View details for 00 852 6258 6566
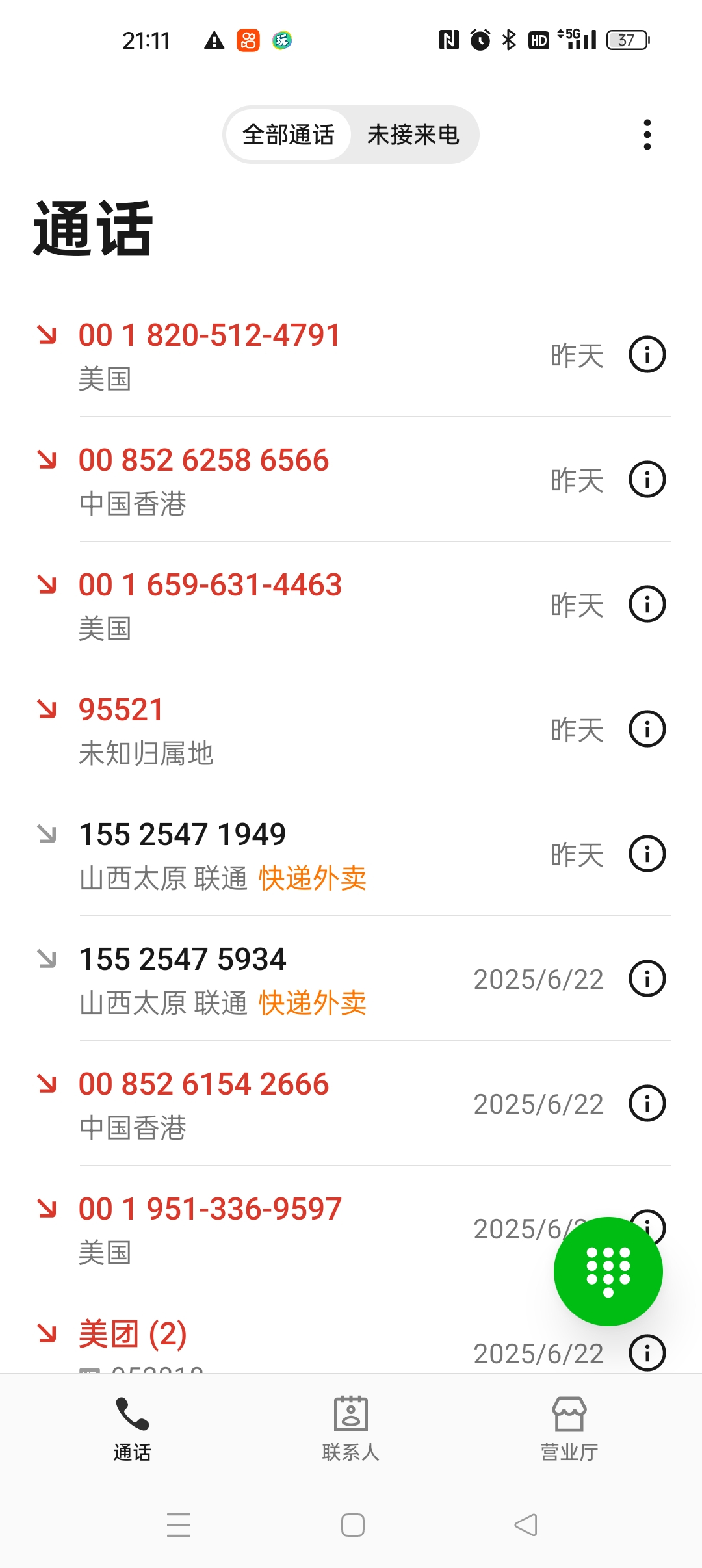 coord(647,480)
